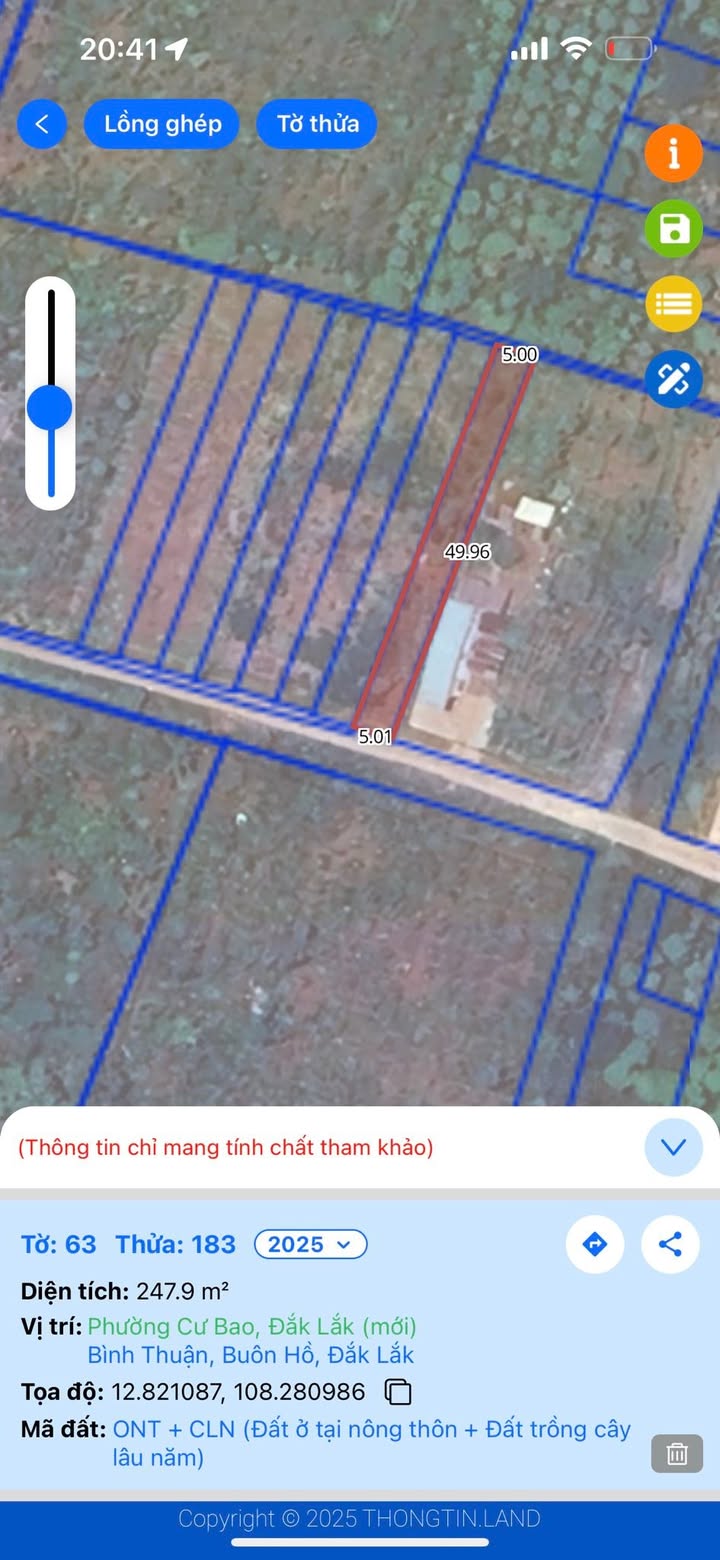
Task: Open the orange info button
Action: coord(673,153)
